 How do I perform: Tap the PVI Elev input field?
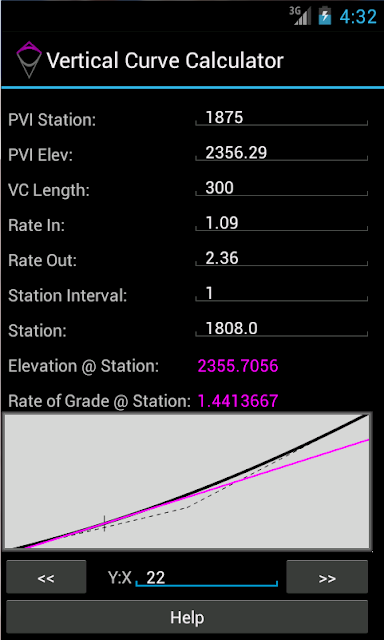pos(282,153)
